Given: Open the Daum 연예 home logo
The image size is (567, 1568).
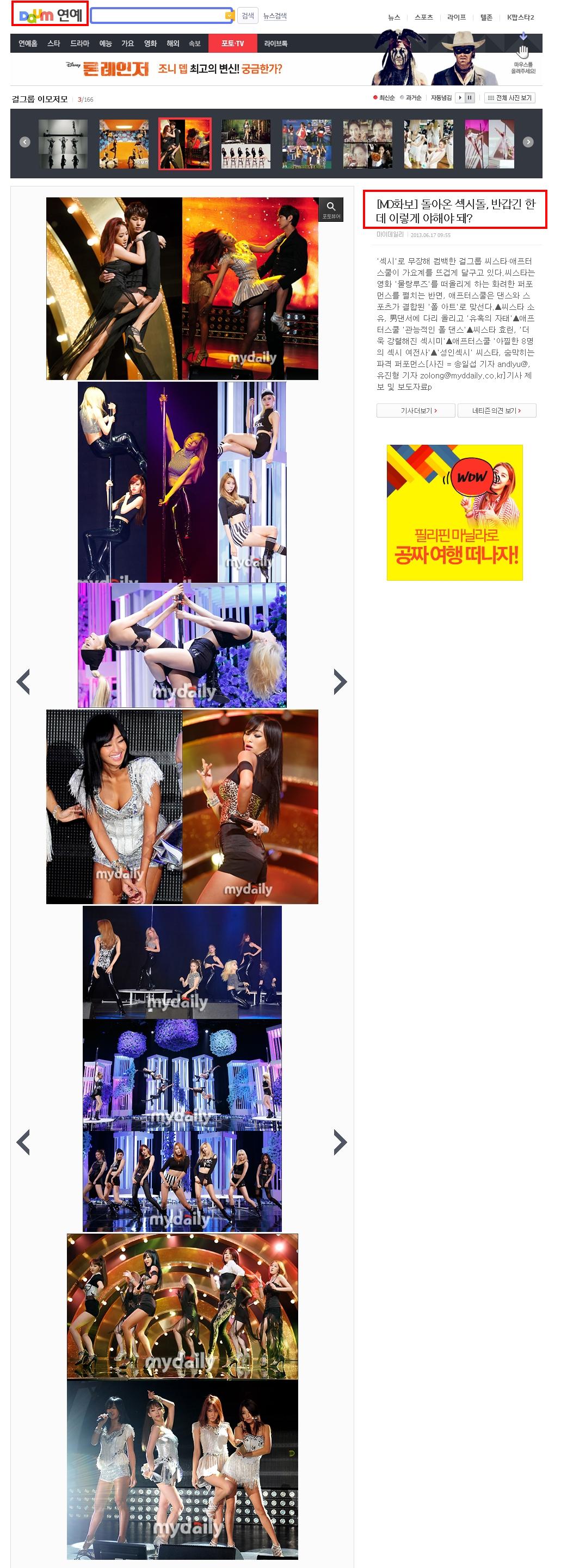Looking at the screenshot, I should pos(50,14).
